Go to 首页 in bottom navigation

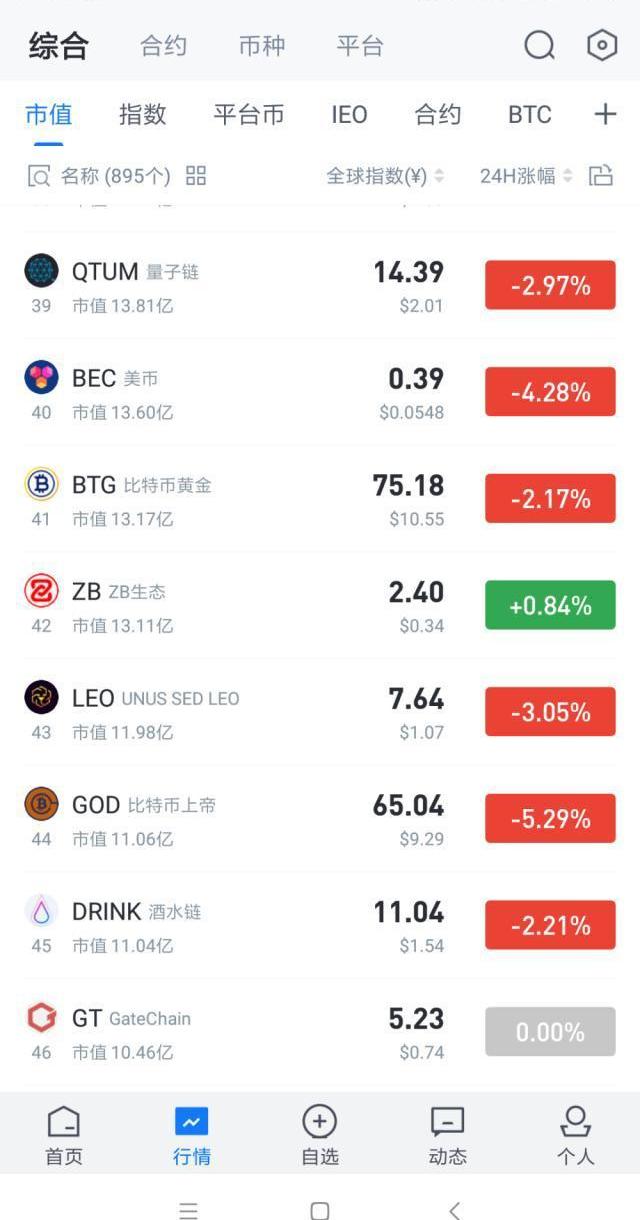click(x=64, y=1136)
